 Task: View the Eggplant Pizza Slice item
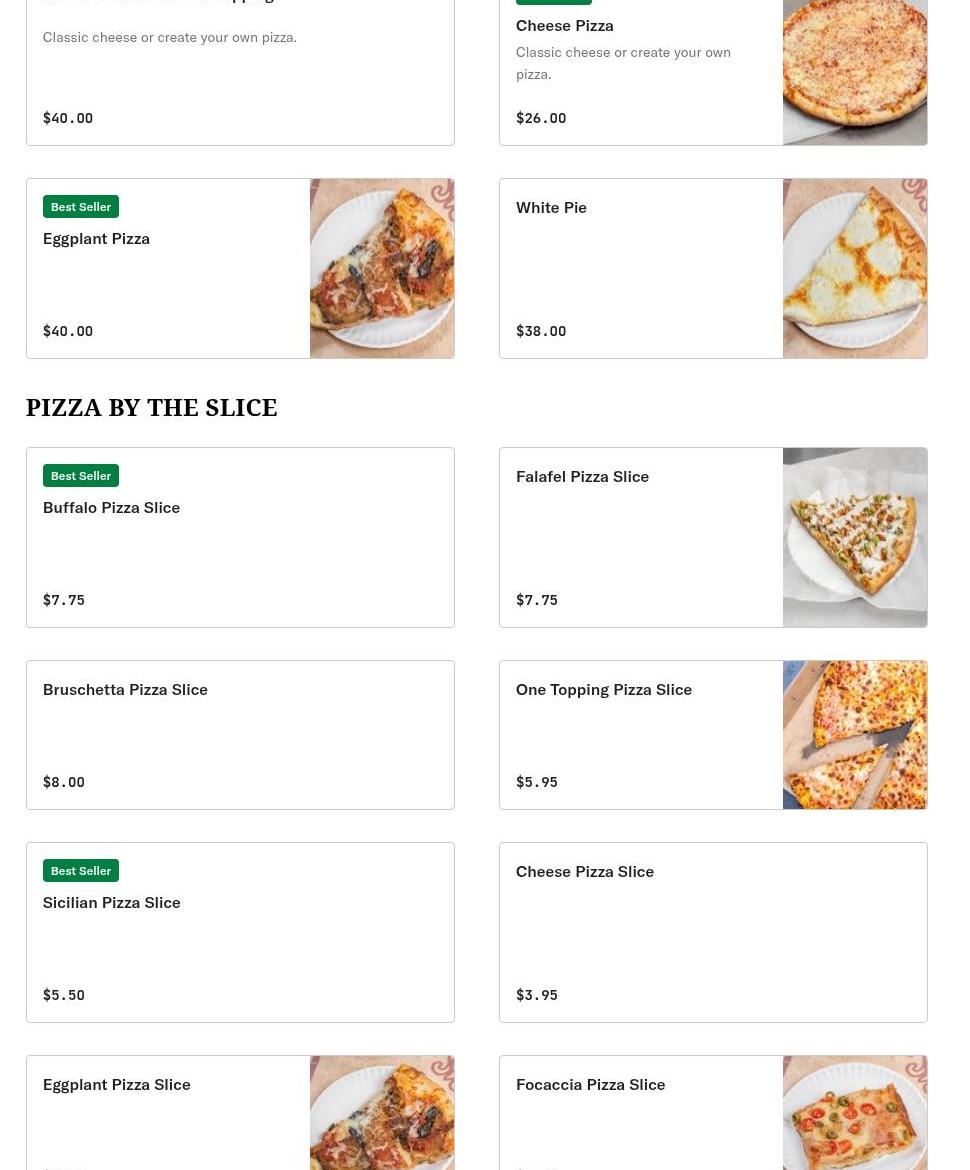(168, 1110)
